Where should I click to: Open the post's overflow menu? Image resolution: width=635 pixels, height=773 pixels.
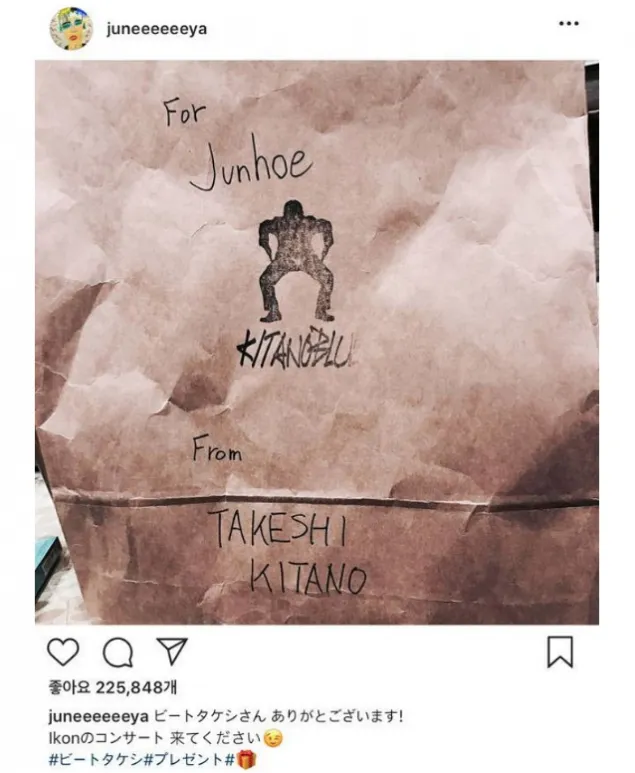point(567,24)
